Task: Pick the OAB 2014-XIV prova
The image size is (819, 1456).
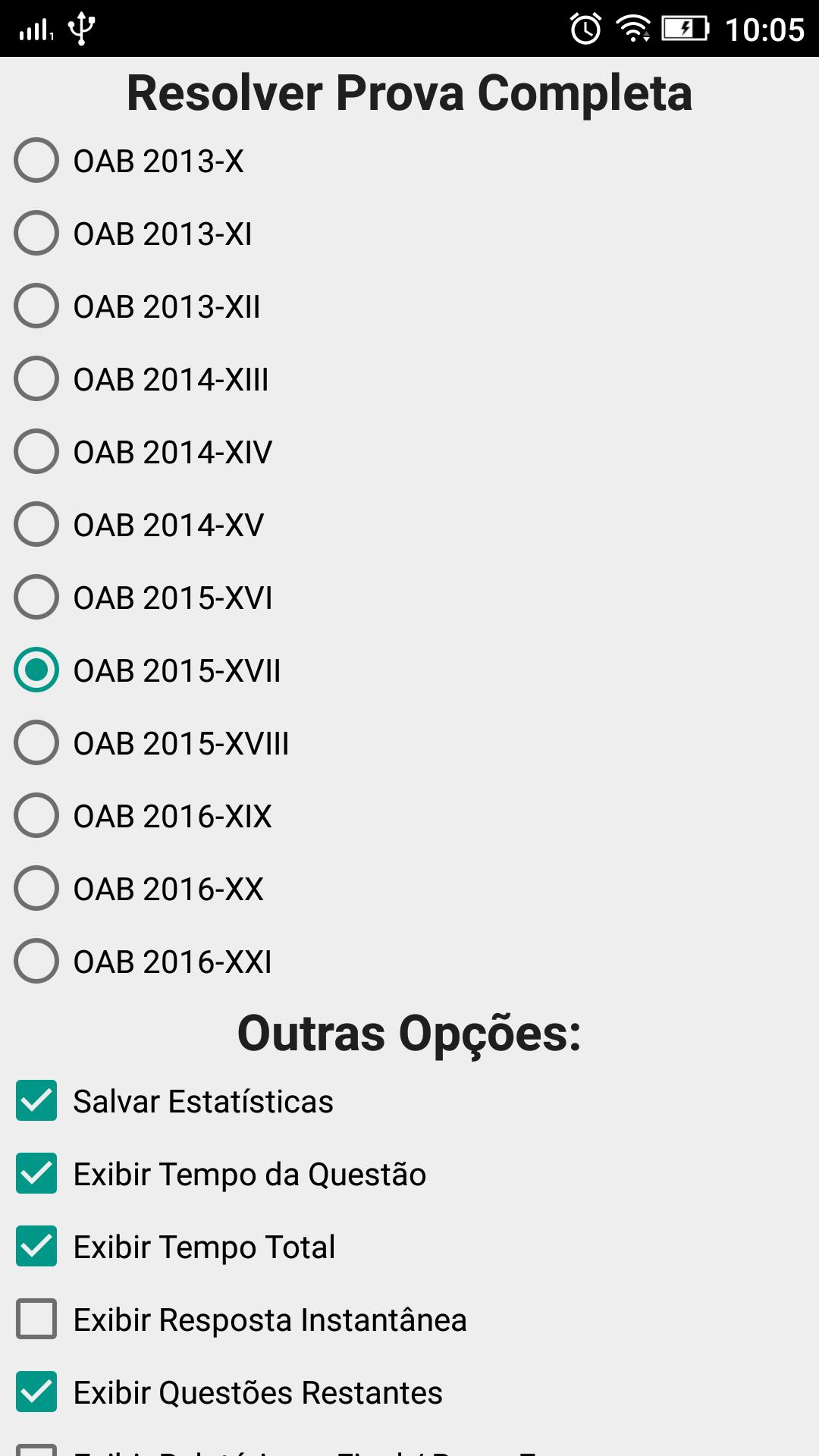Action: click(x=36, y=451)
